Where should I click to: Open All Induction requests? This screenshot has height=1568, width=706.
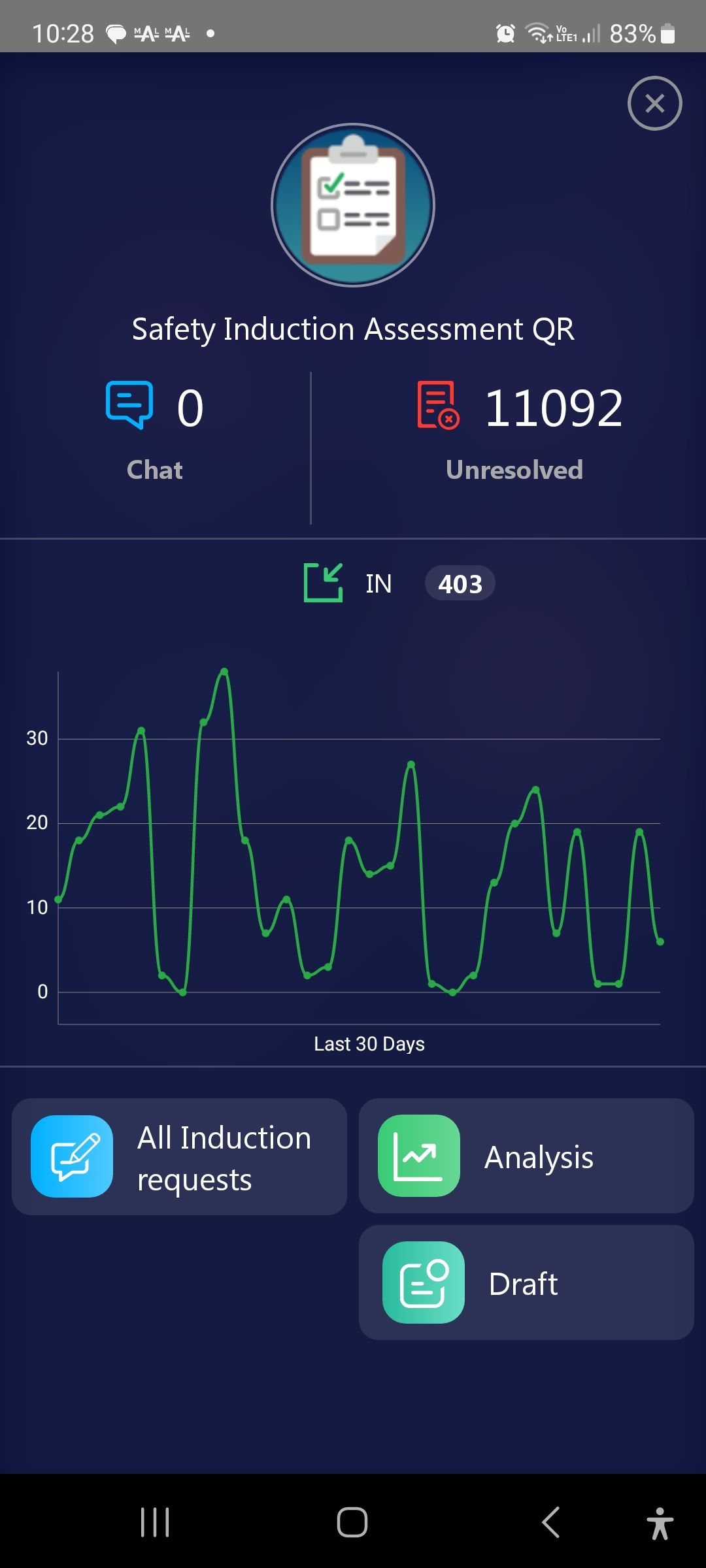tap(179, 1156)
